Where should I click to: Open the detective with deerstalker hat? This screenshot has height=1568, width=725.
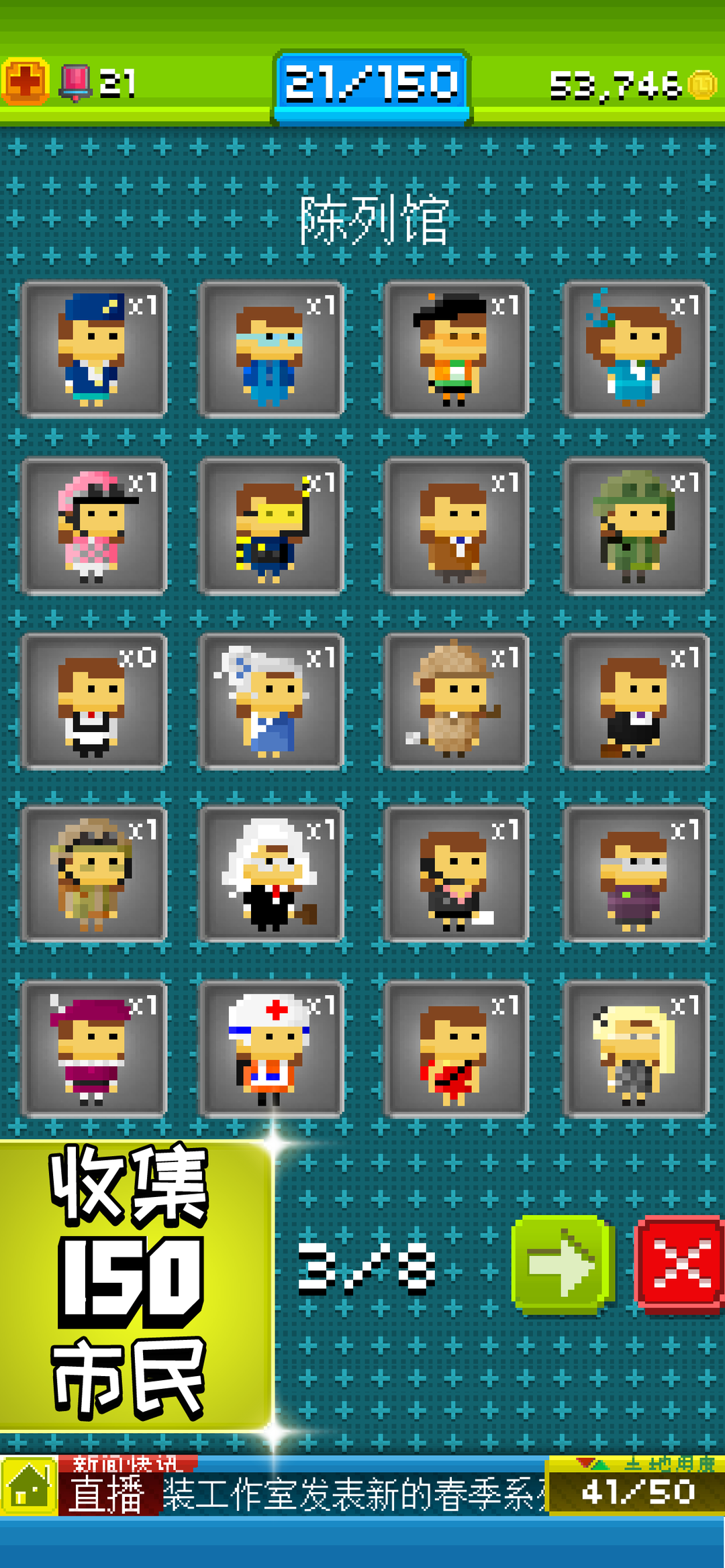click(456, 701)
